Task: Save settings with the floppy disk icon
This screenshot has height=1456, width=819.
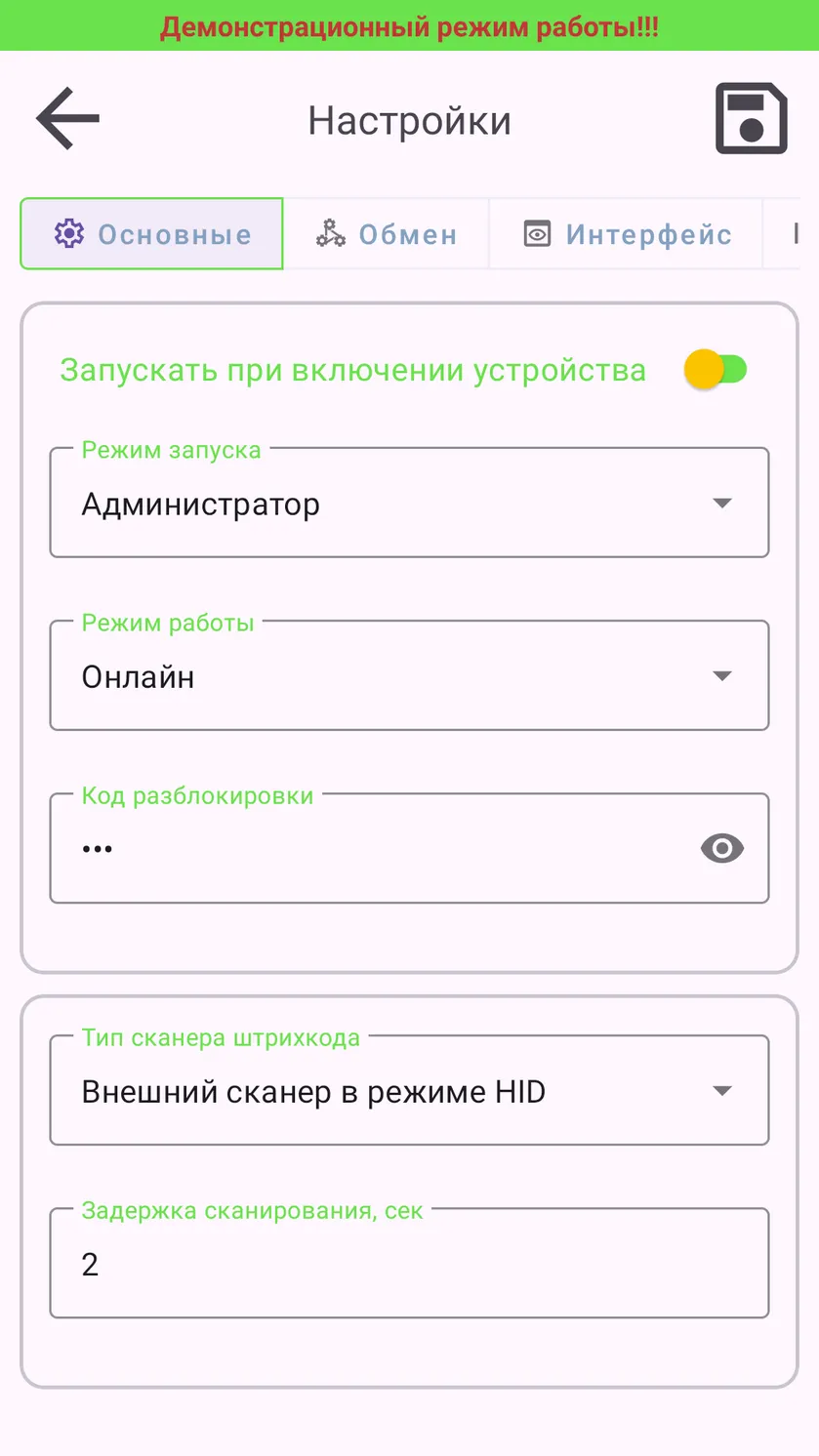Action: [x=751, y=119]
